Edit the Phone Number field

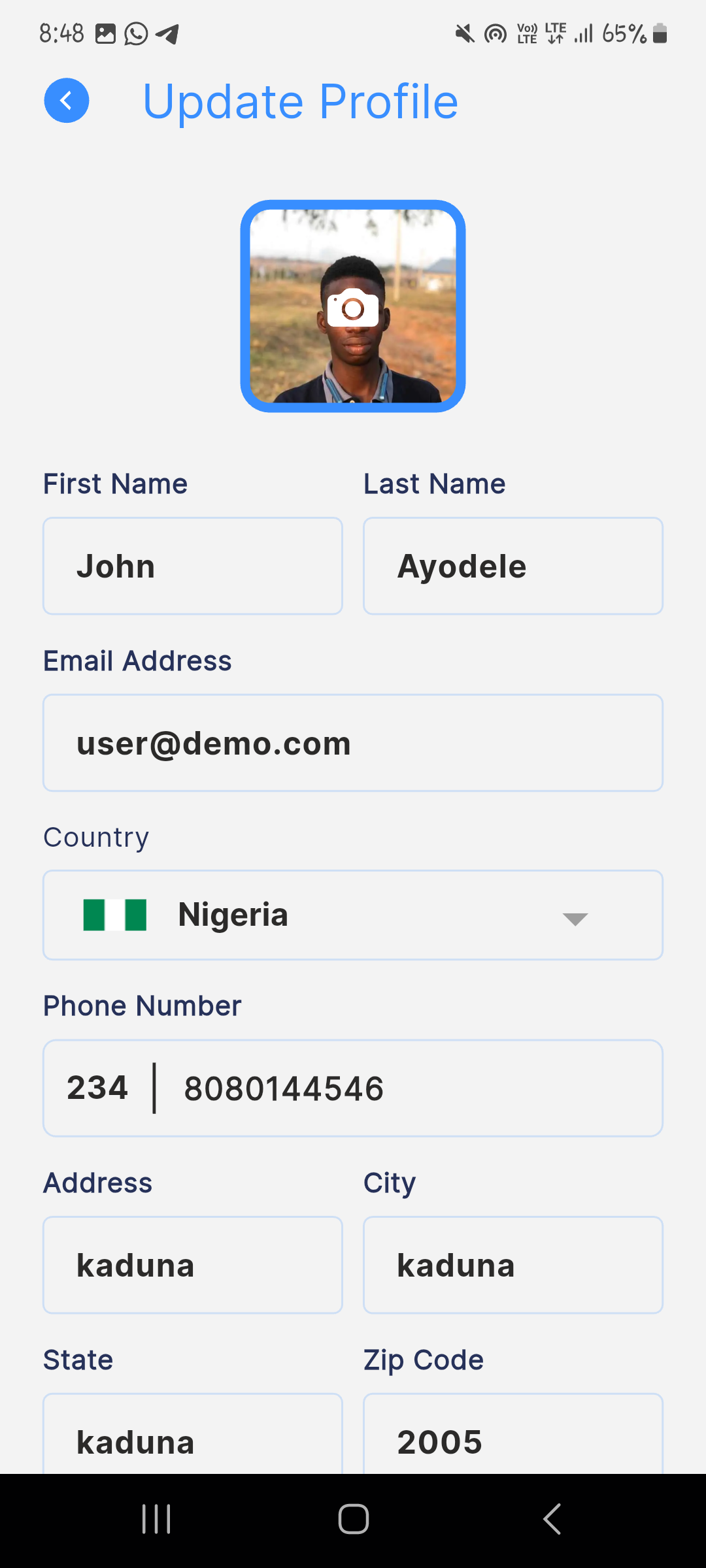pyautogui.click(x=405, y=1088)
